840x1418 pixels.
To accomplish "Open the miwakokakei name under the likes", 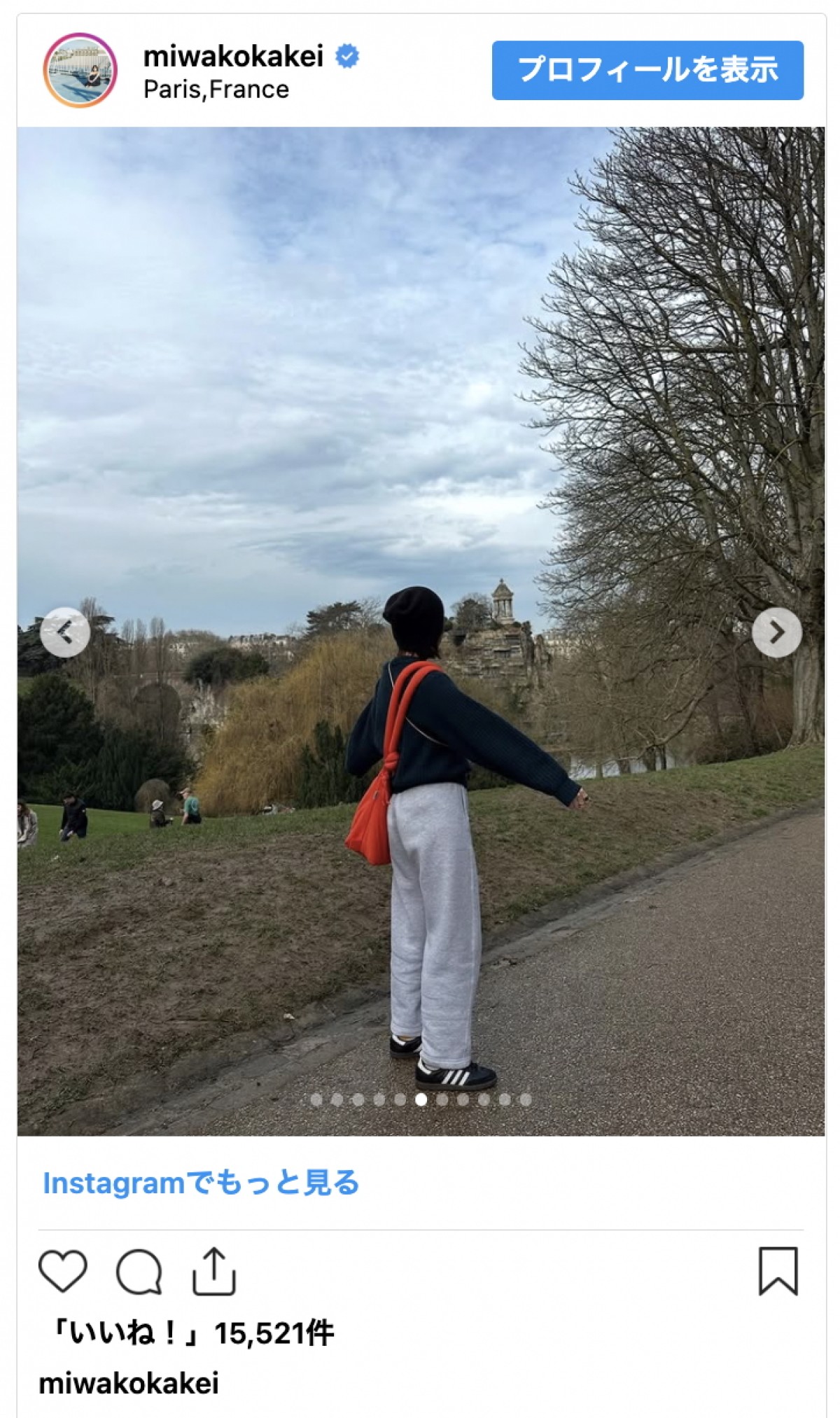I will pos(129,1383).
